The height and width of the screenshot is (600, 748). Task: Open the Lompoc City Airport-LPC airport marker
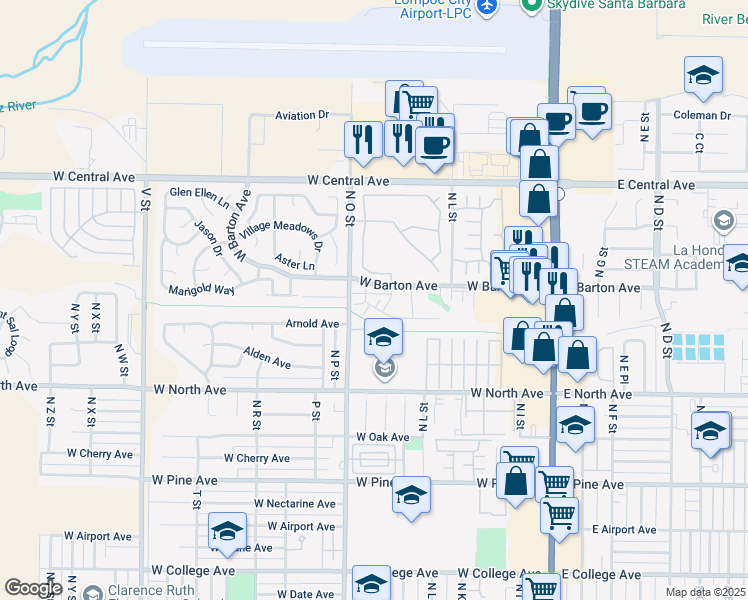[487, 8]
